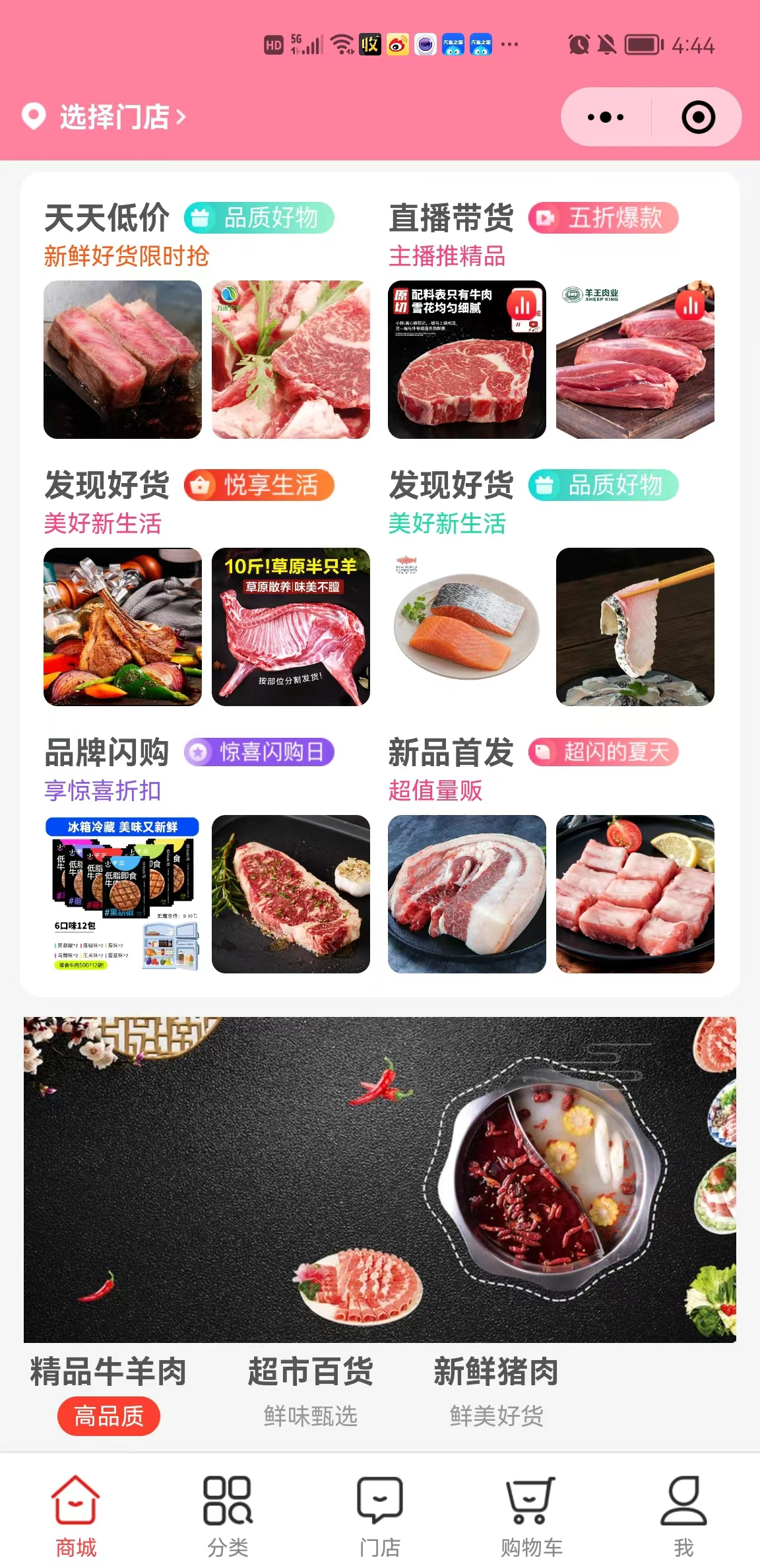This screenshot has width=760, height=1568.
Task: Tap the 商城 home icon in bottom nav
Action: tap(75, 1501)
